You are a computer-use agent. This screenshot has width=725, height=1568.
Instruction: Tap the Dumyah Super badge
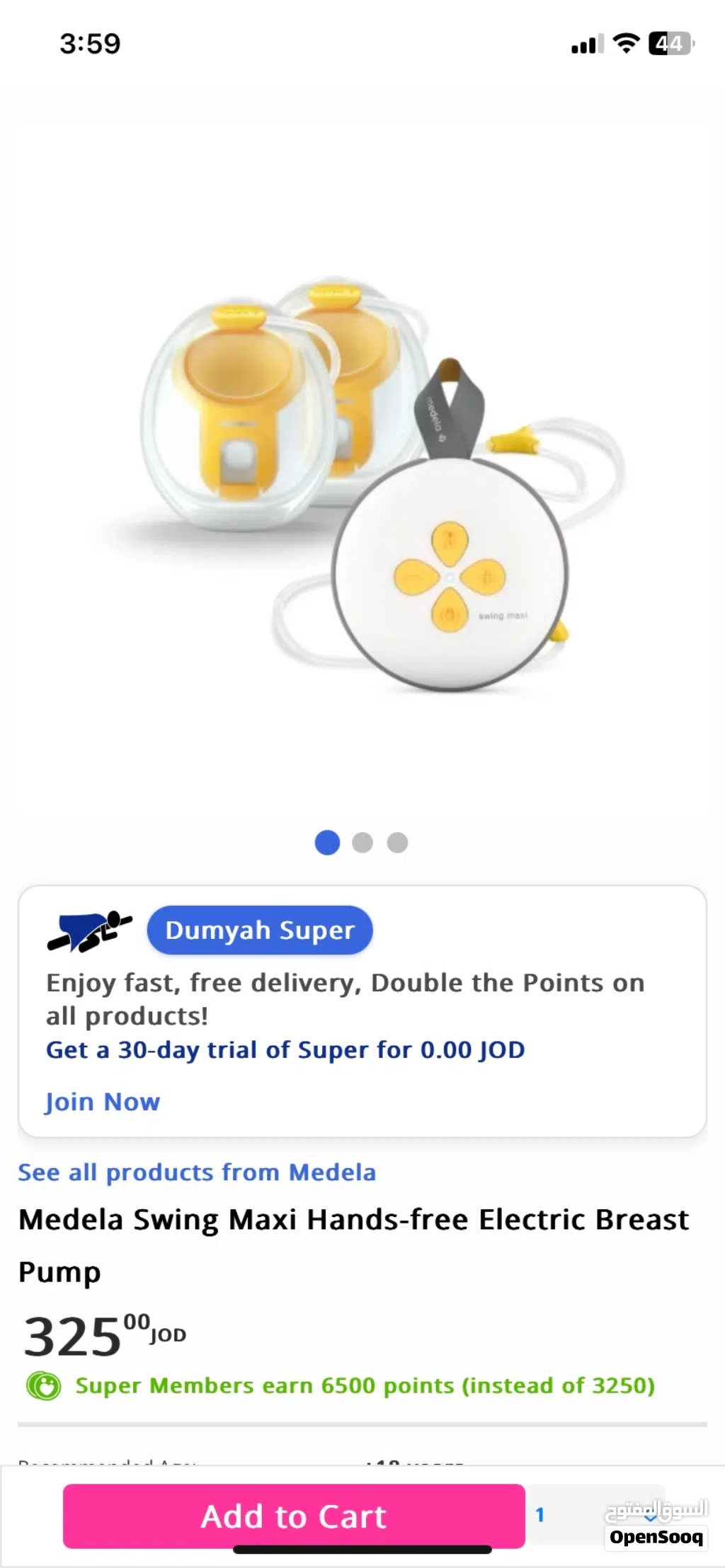click(x=259, y=930)
